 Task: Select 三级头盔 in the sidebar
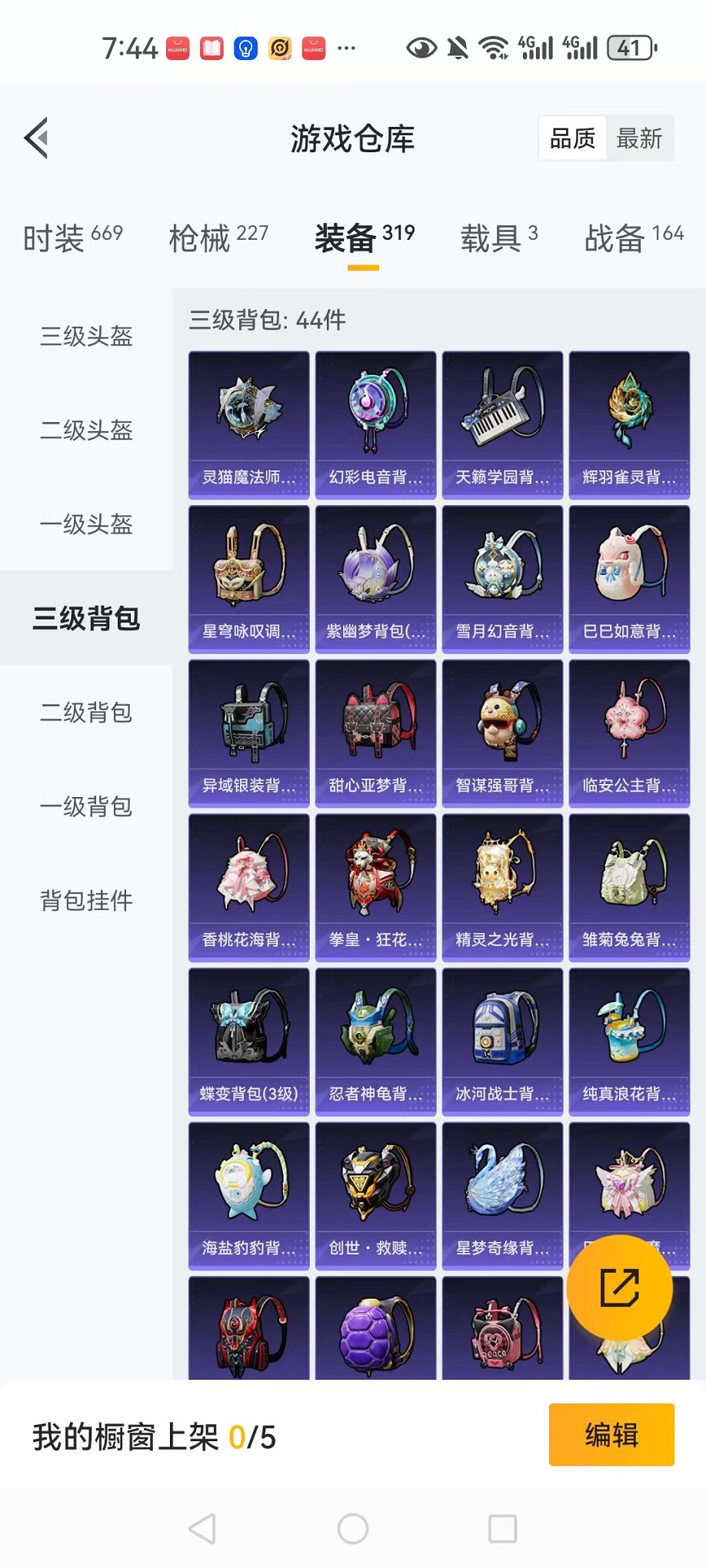point(86,336)
